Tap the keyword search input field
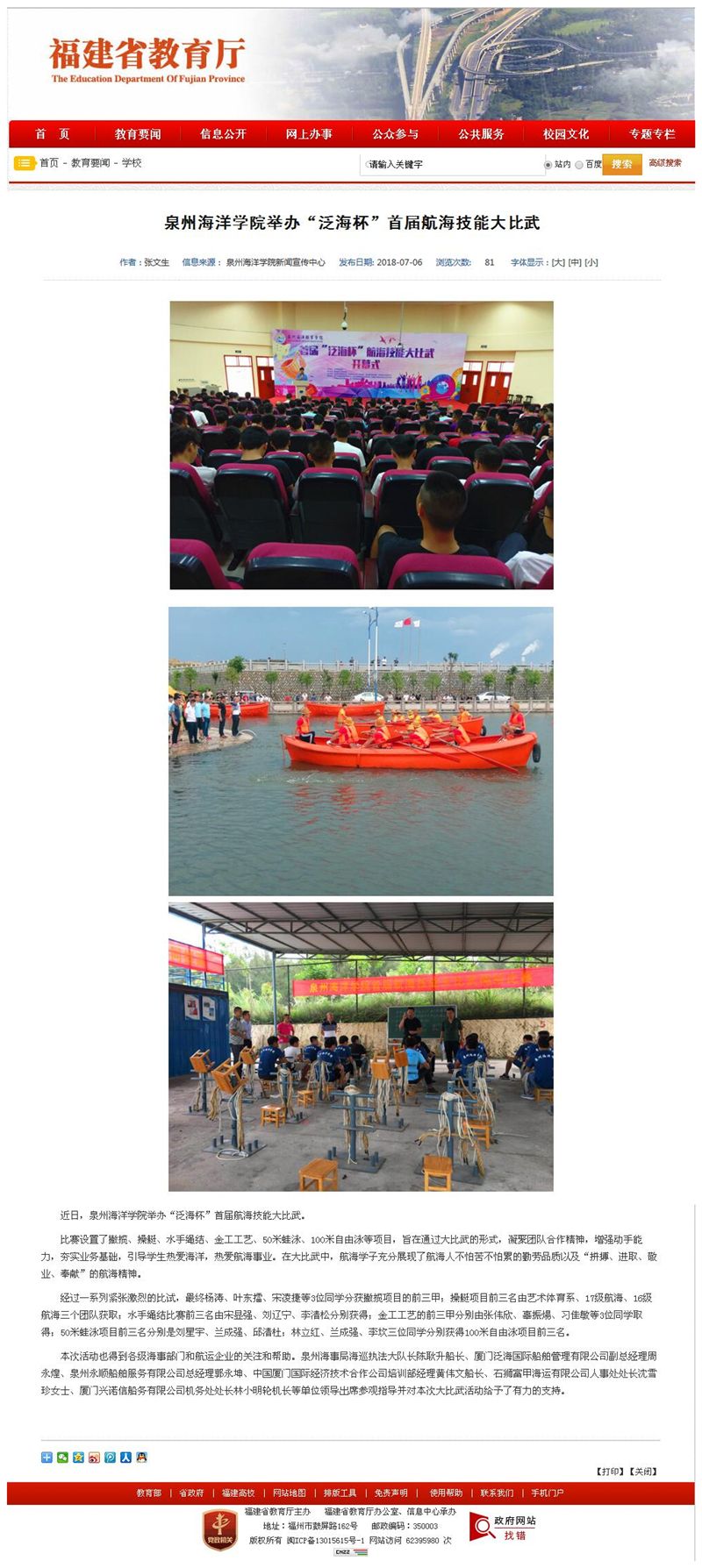Image resolution: width=702 pixels, height=1568 pixels. click(452, 164)
